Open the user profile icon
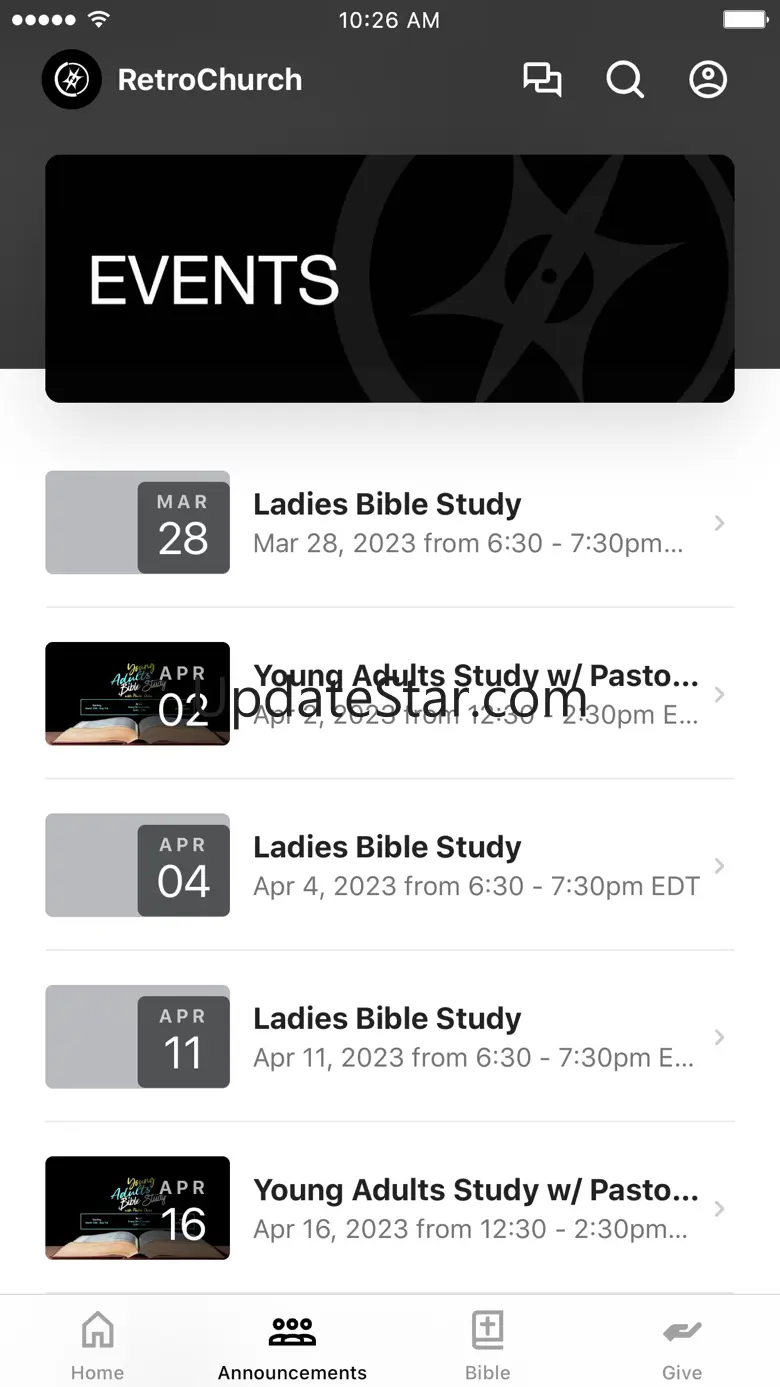 pos(708,80)
